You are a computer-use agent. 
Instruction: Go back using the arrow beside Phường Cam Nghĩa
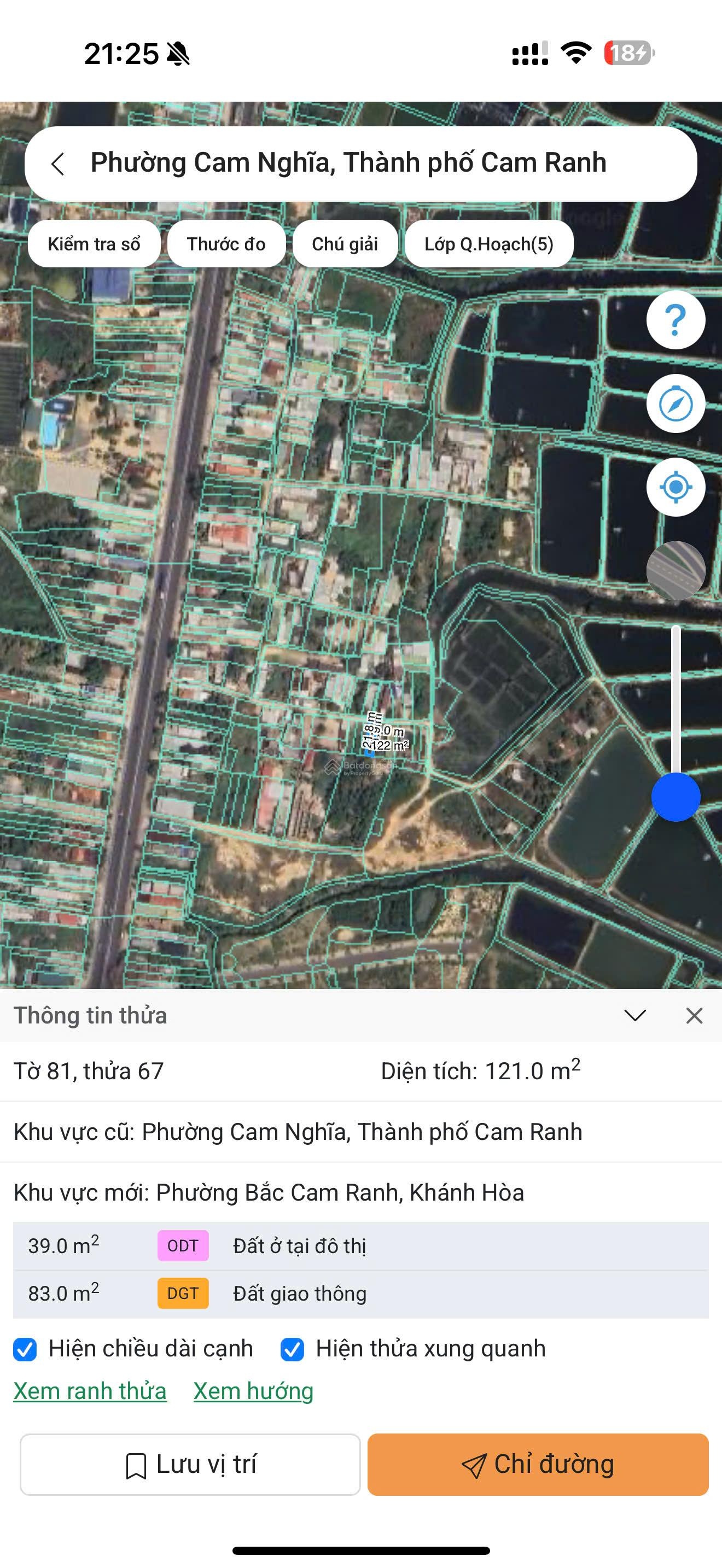click(x=58, y=163)
